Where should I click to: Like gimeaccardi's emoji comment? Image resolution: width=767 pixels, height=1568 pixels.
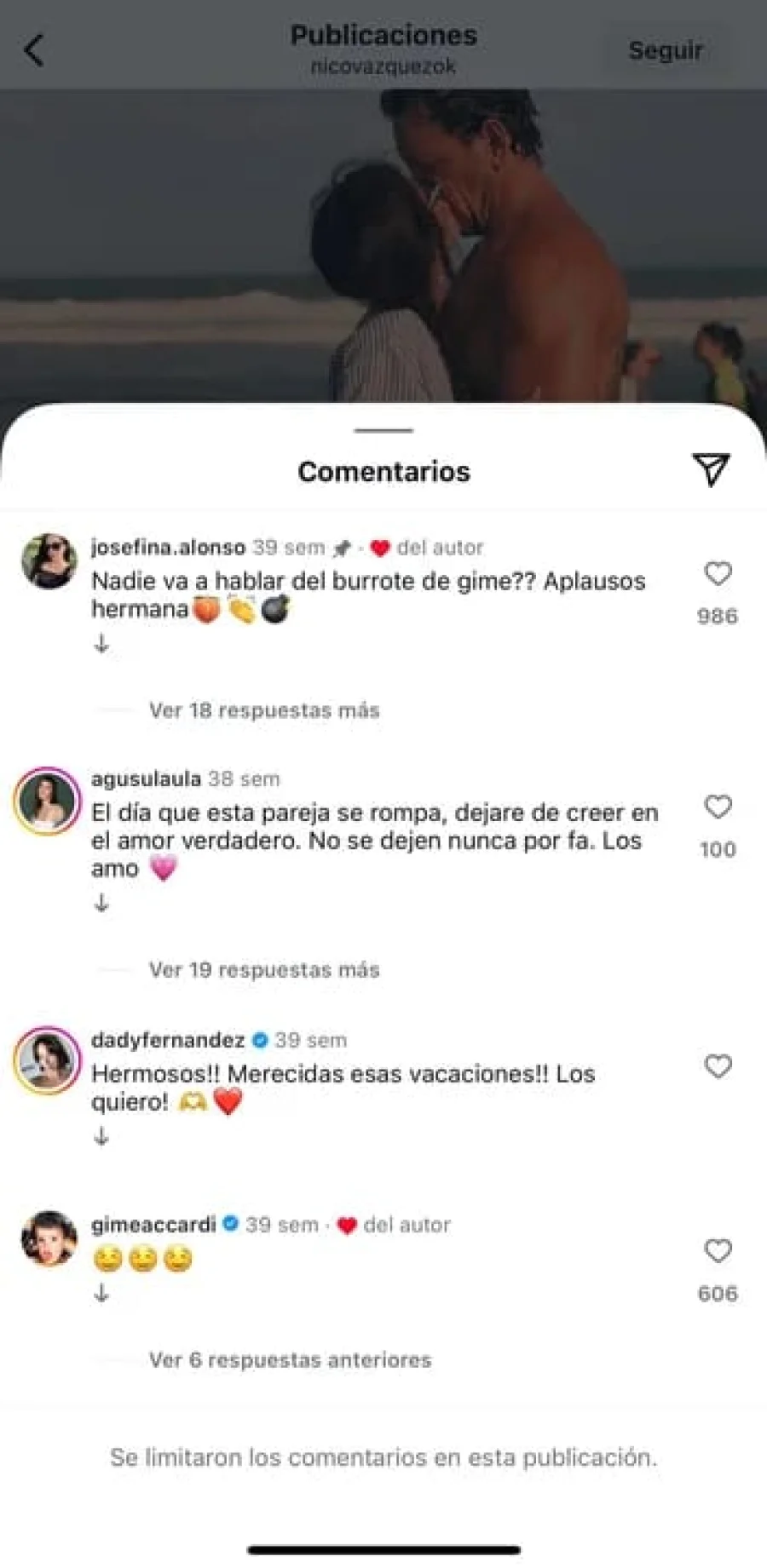718,1251
